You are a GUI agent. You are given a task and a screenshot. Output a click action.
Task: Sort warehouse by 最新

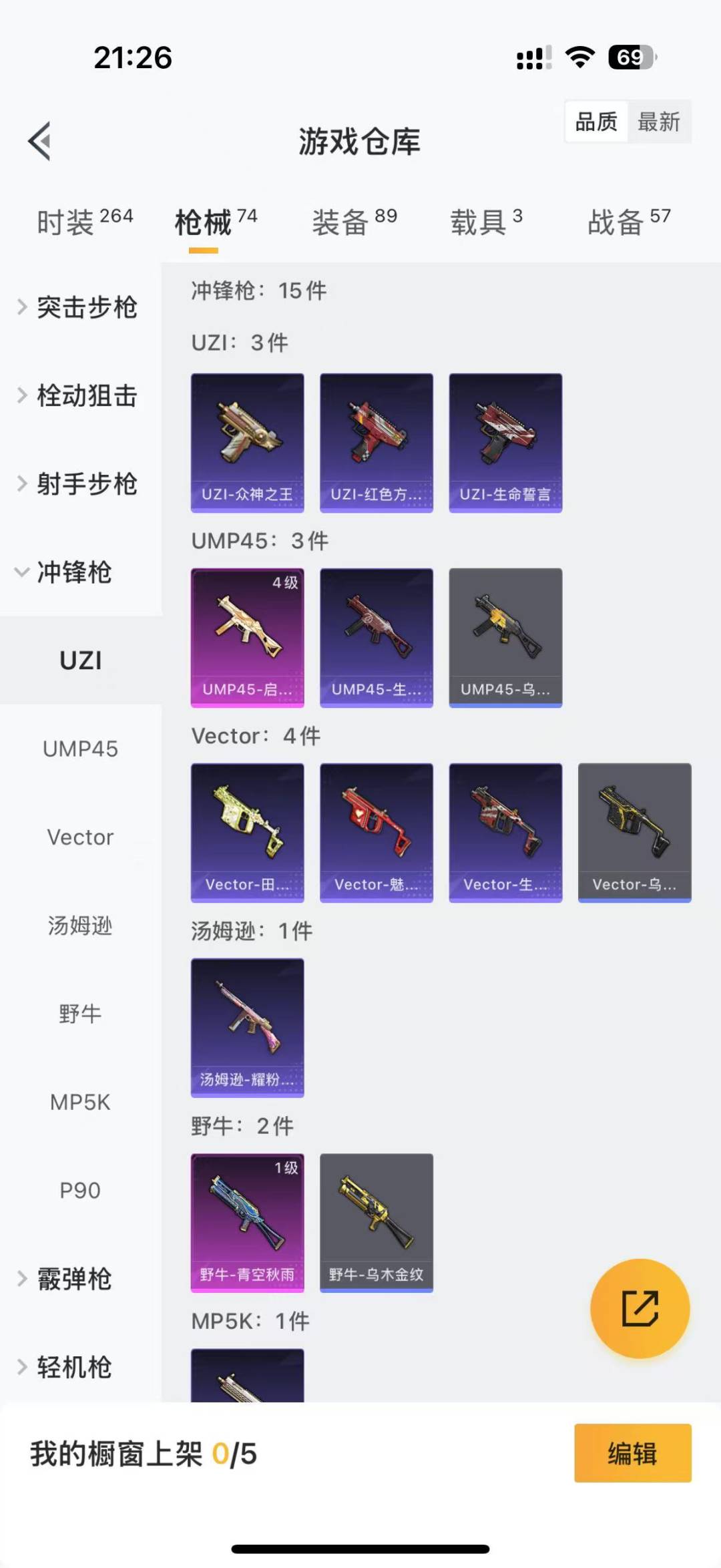pyautogui.click(x=658, y=122)
